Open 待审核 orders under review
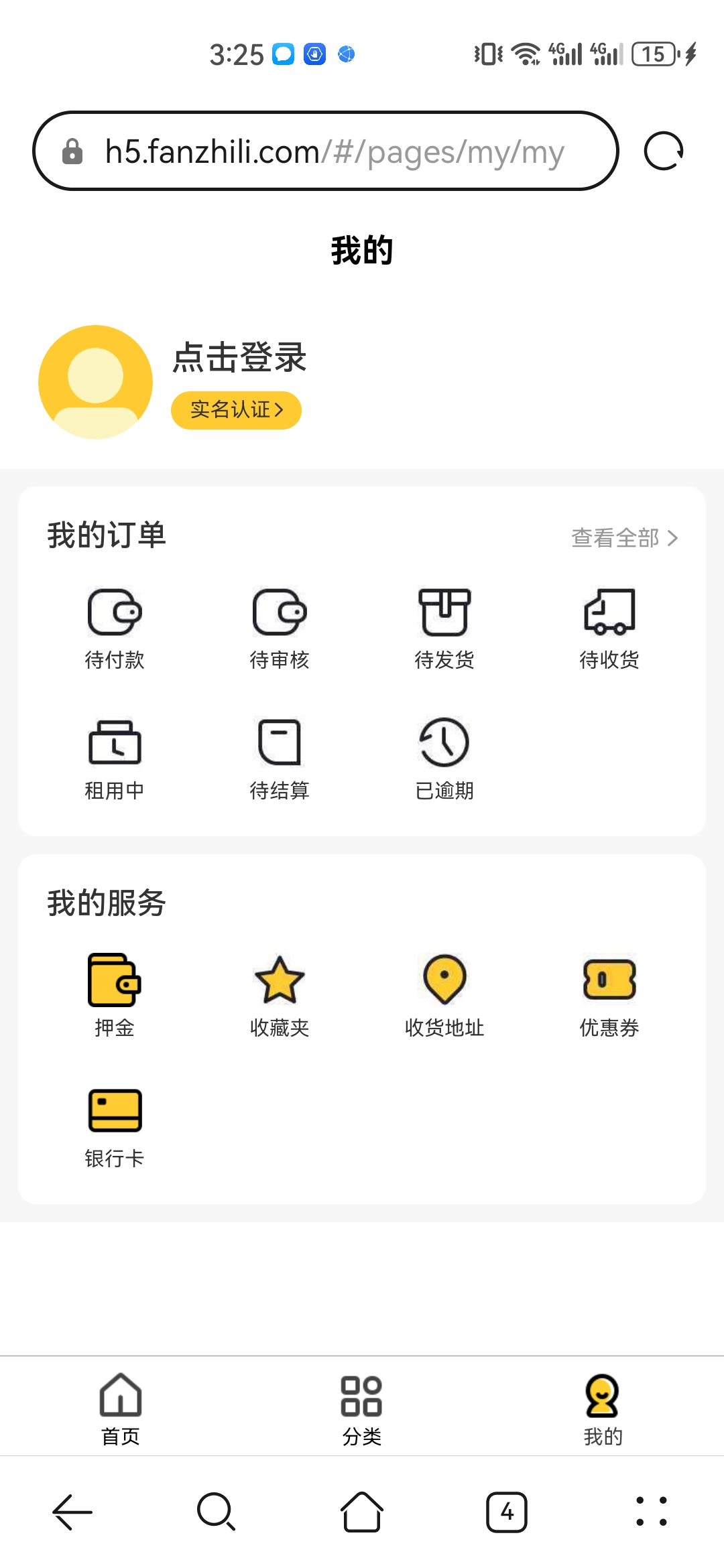The height and width of the screenshot is (1568, 724). 280,629
